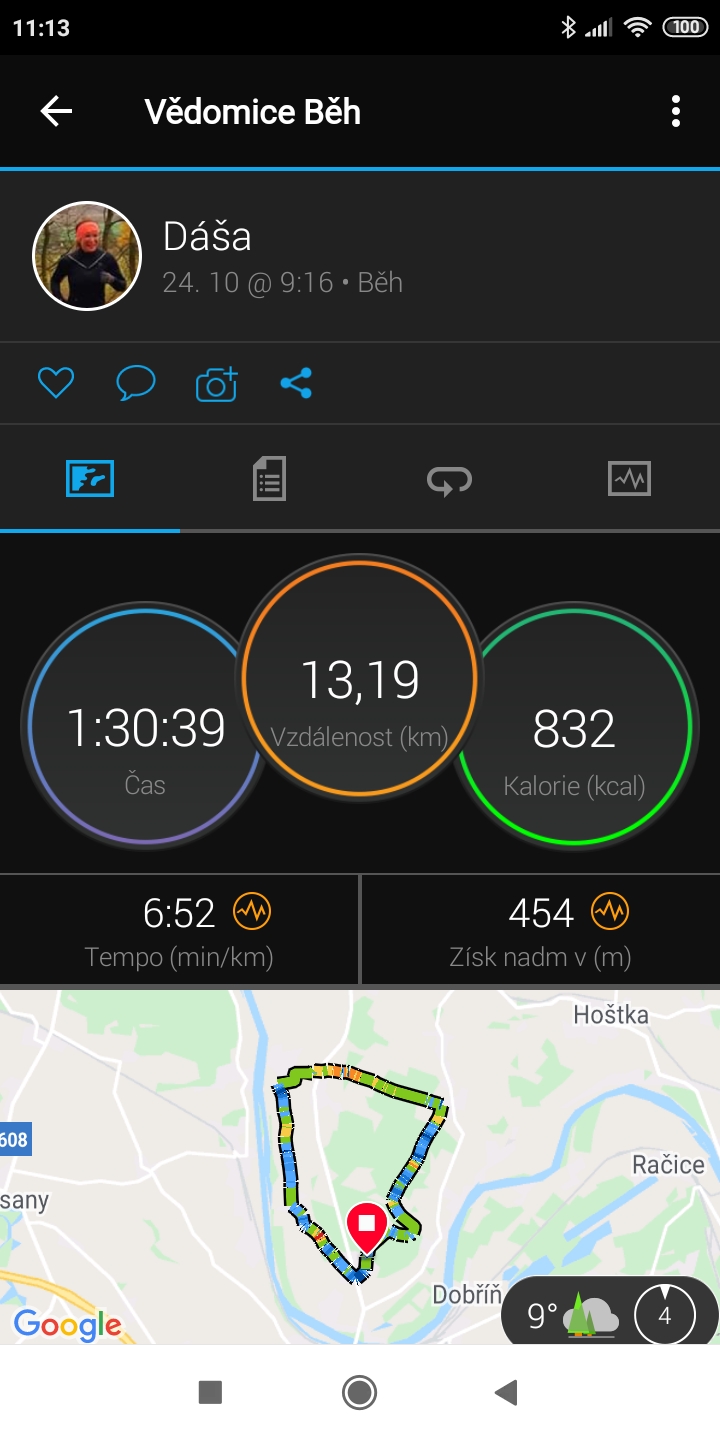720x1440 pixels.
Task: Share this running activity
Action: coord(296,383)
